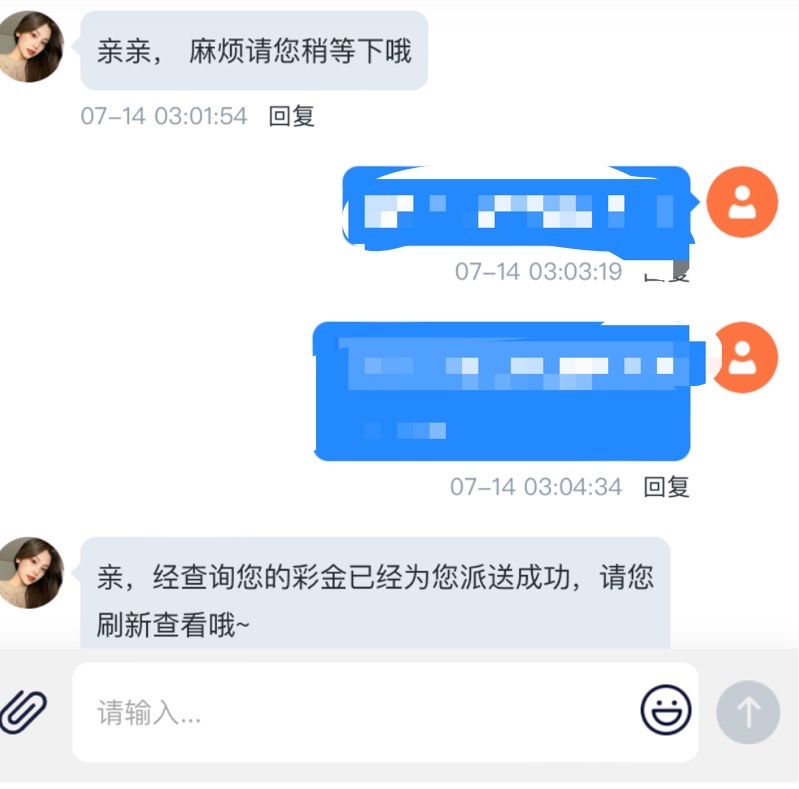
Task: Reply to the 03:04:34 message
Action: (x=667, y=487)
